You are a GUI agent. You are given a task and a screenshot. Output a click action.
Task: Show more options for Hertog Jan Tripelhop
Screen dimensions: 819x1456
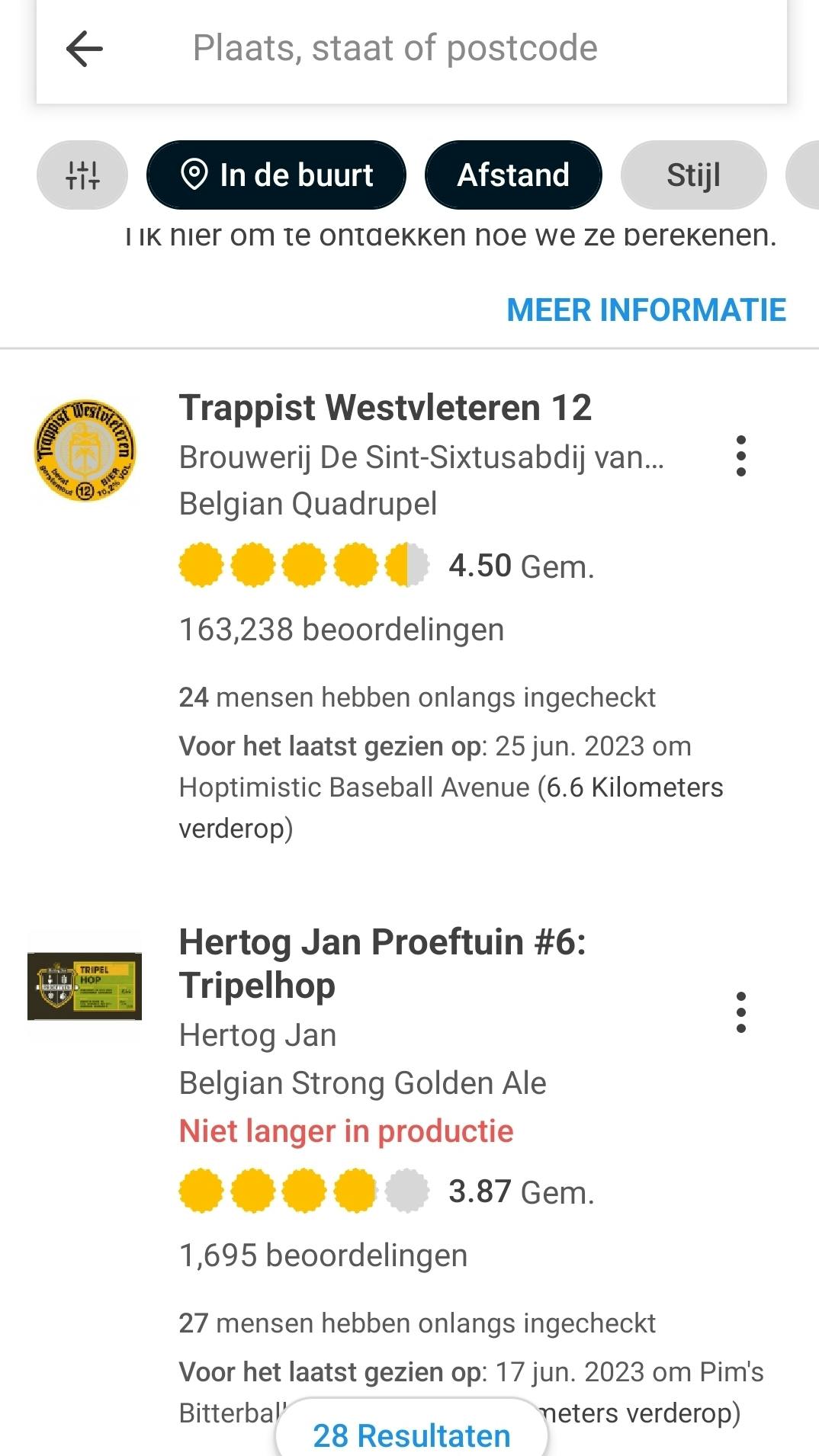pos(740,1012)
